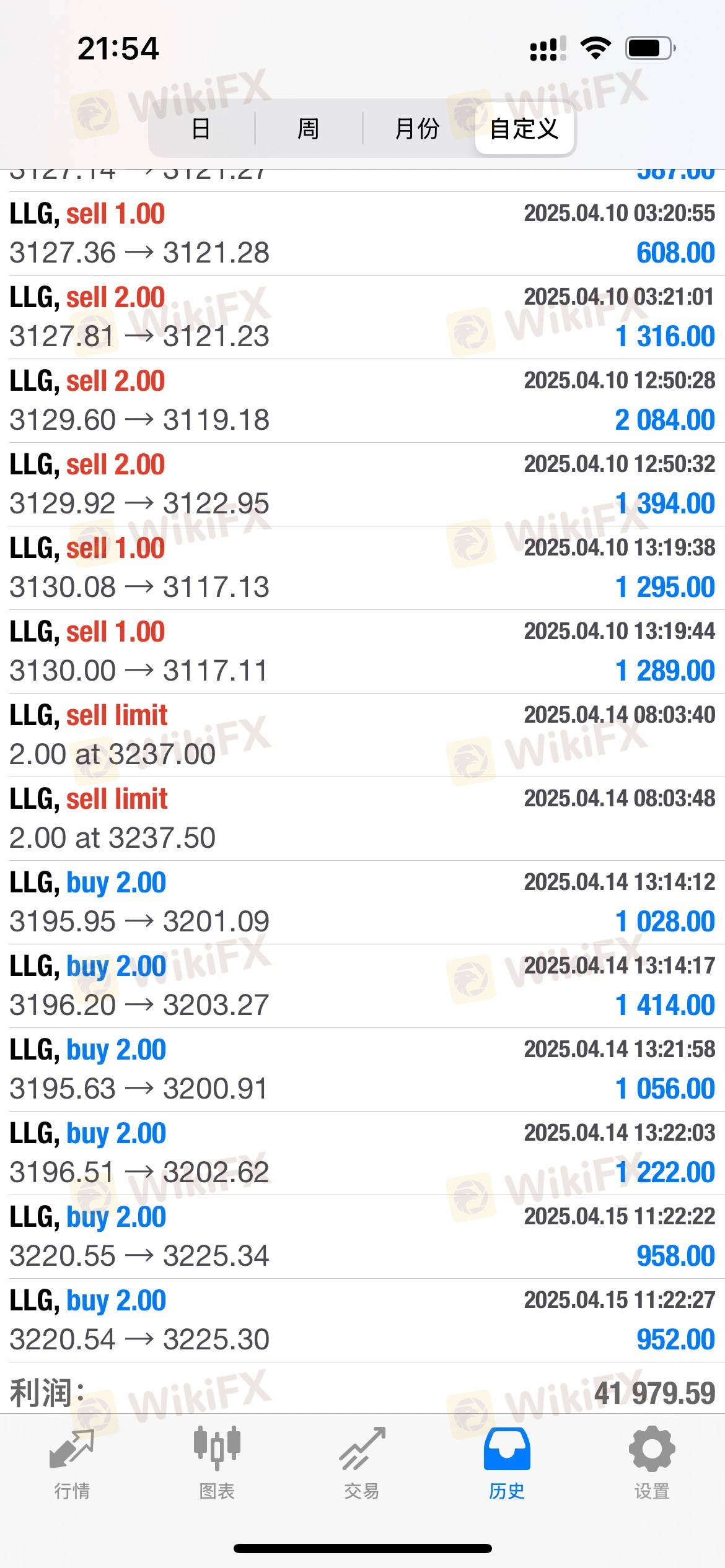Viewport: 725px width, 1568px height.
Task: Select the 周 period segment
Action: (308, 129)
